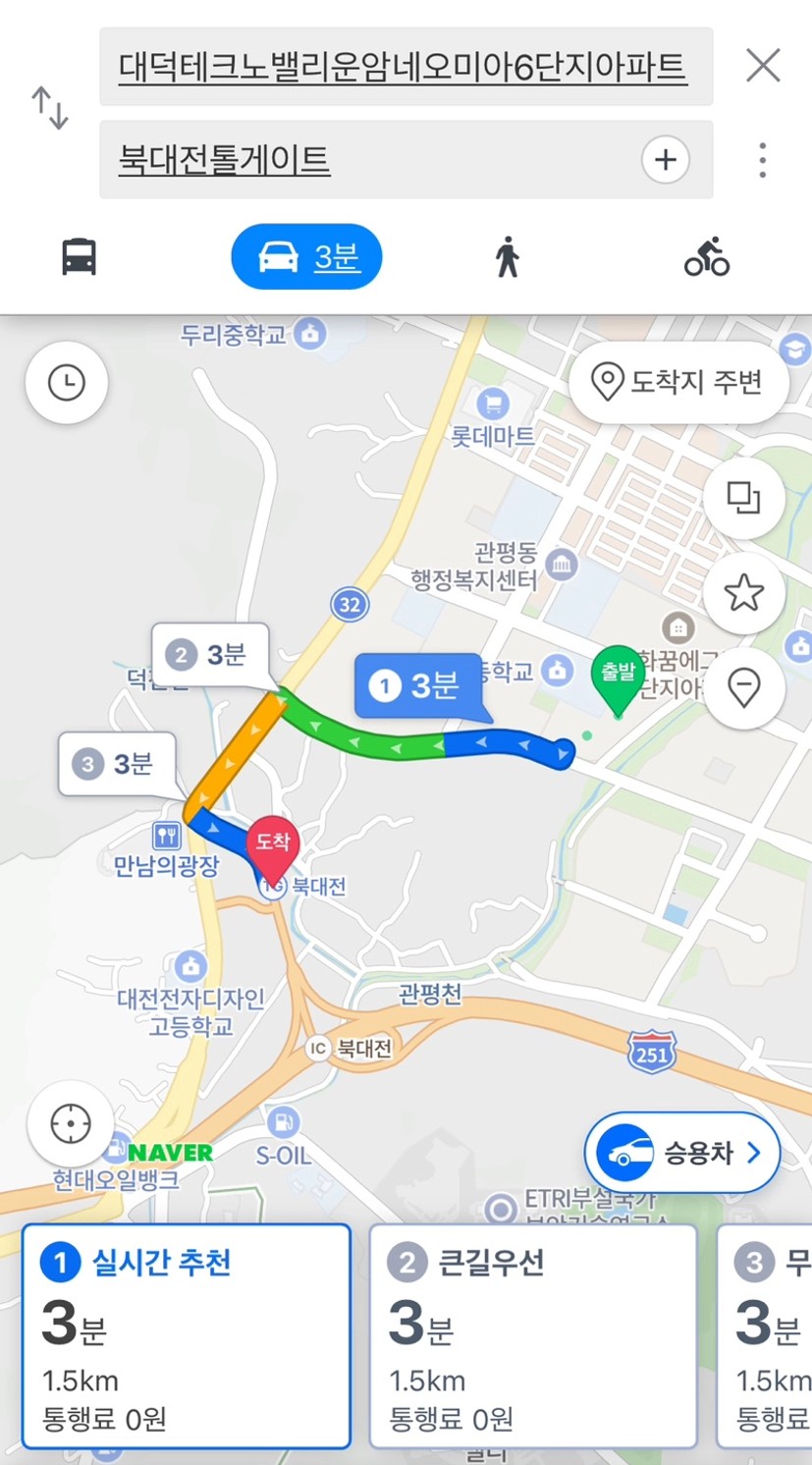Viewport: 812px width, 1465px height.
Task: Open the map layers button
Action: pyautogui.click(x=743, y=498)
